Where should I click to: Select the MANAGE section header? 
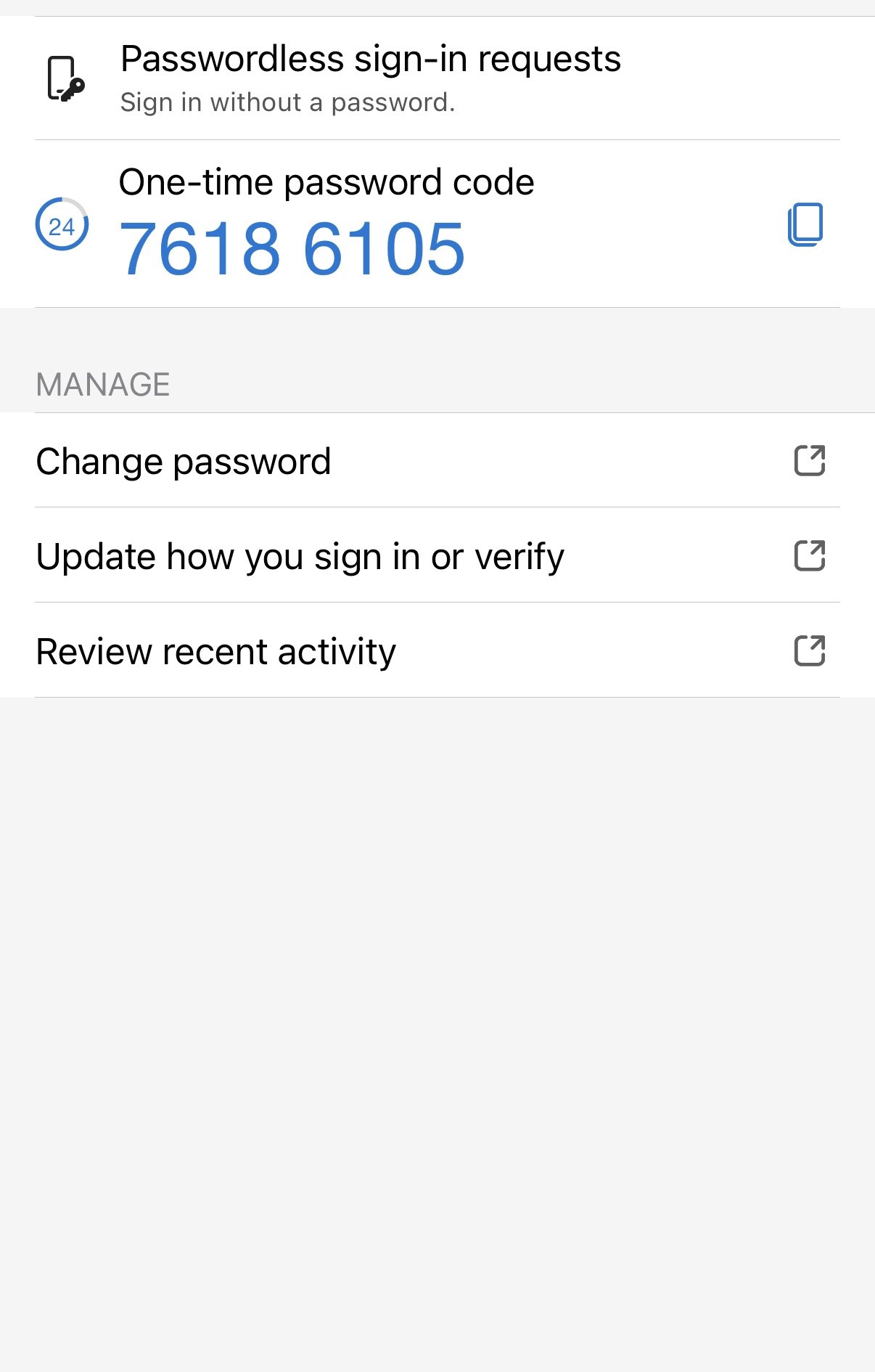[x=102, y=385]
